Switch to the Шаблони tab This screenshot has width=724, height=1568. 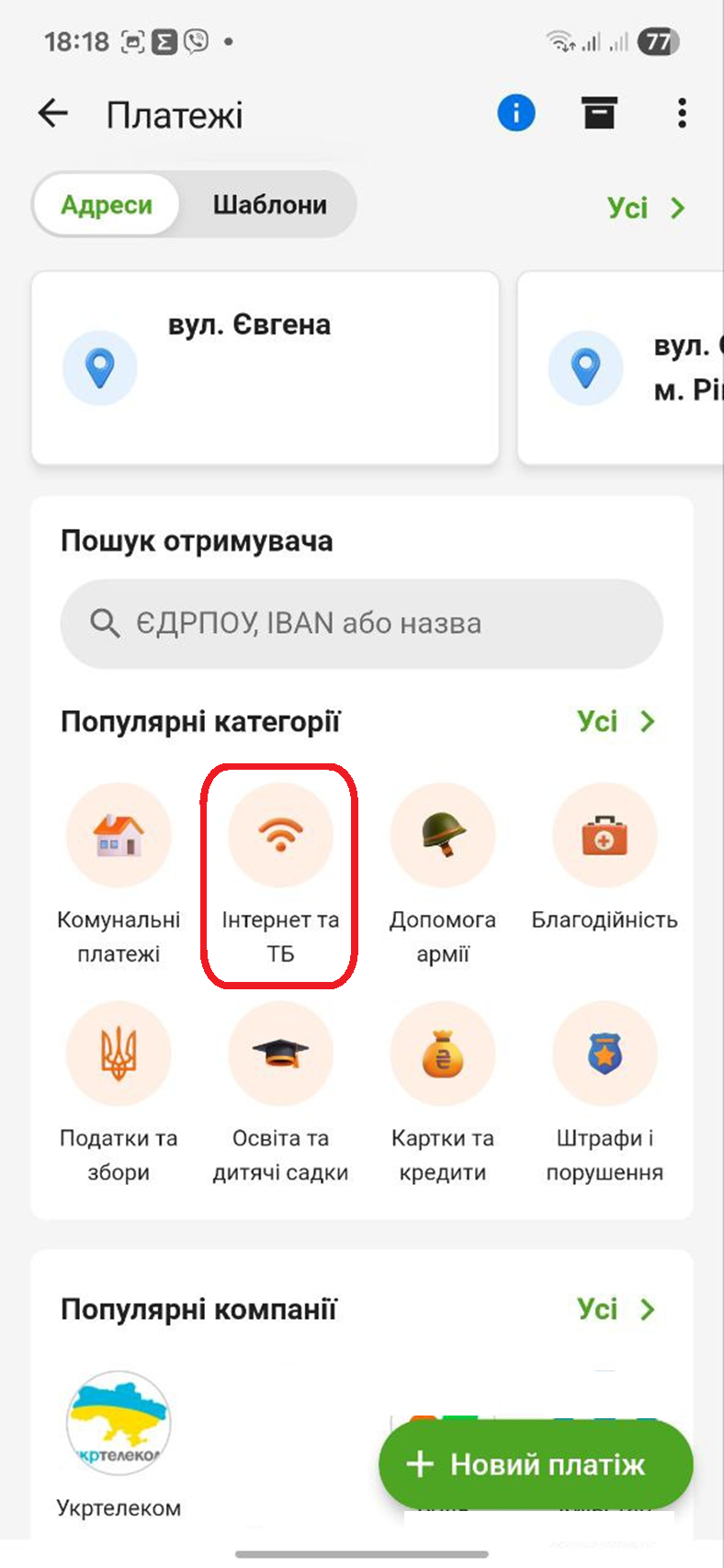tap(269, 205)
